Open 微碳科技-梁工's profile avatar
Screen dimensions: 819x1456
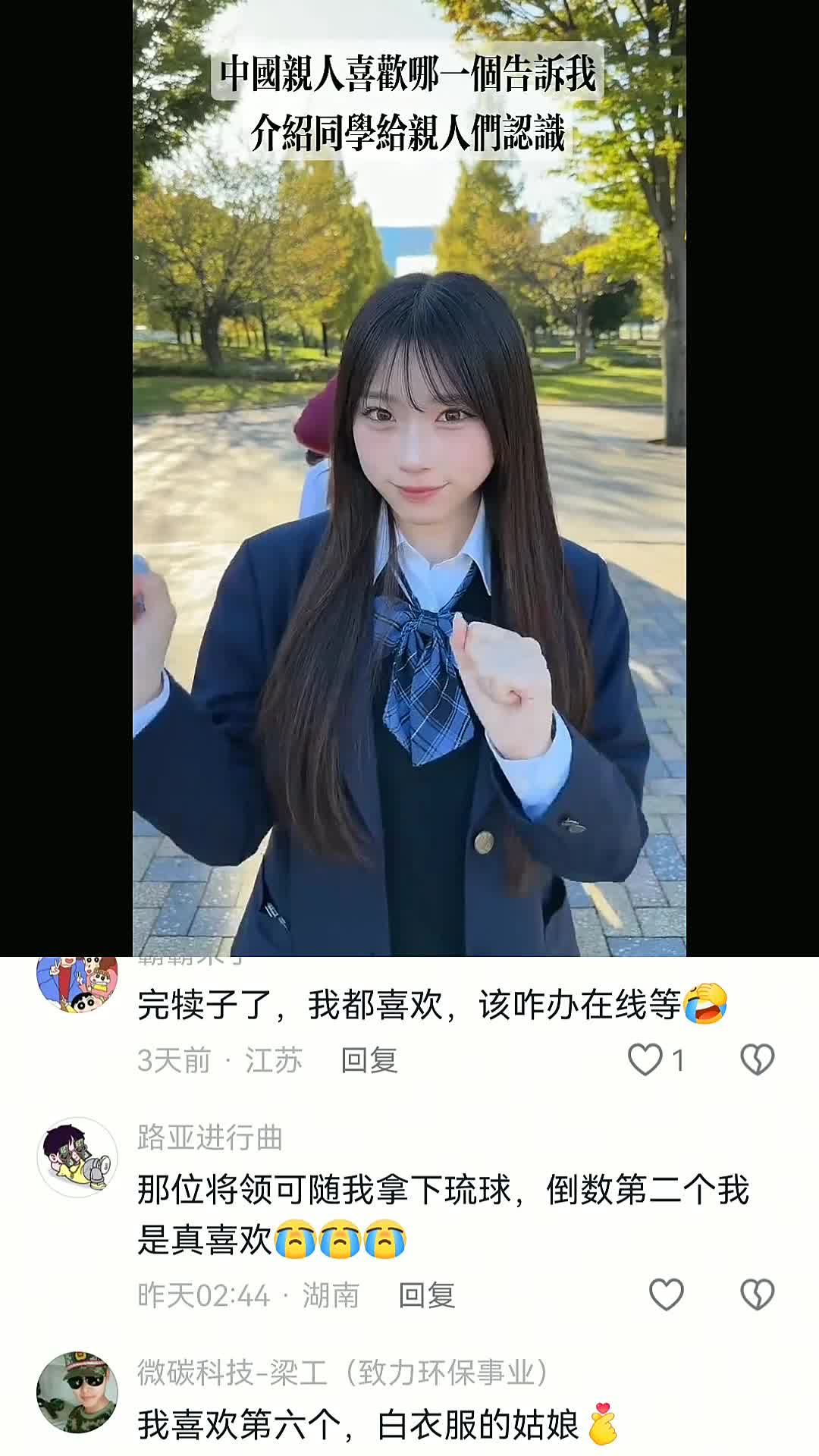point(77,1392)
